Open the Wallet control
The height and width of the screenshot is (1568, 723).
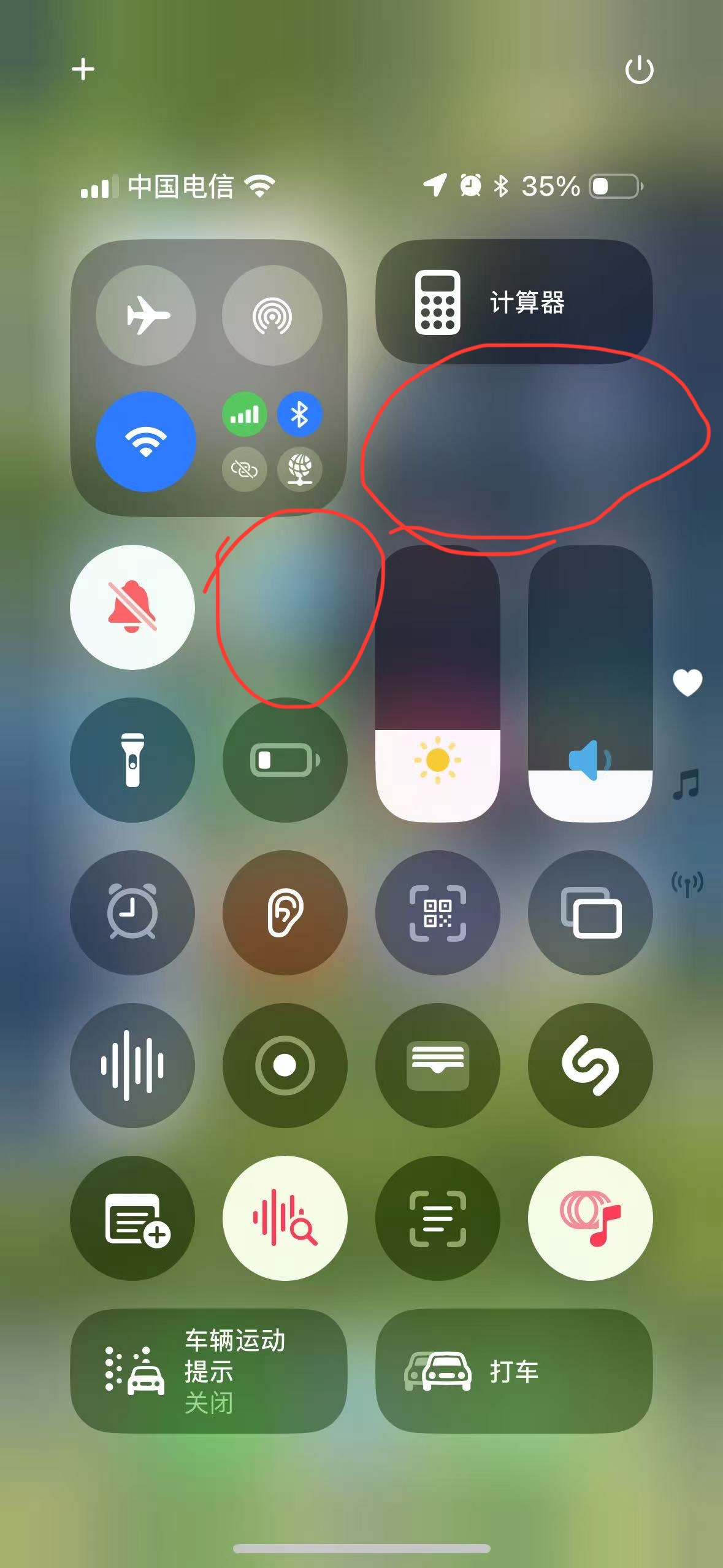tap(437, 1065)
